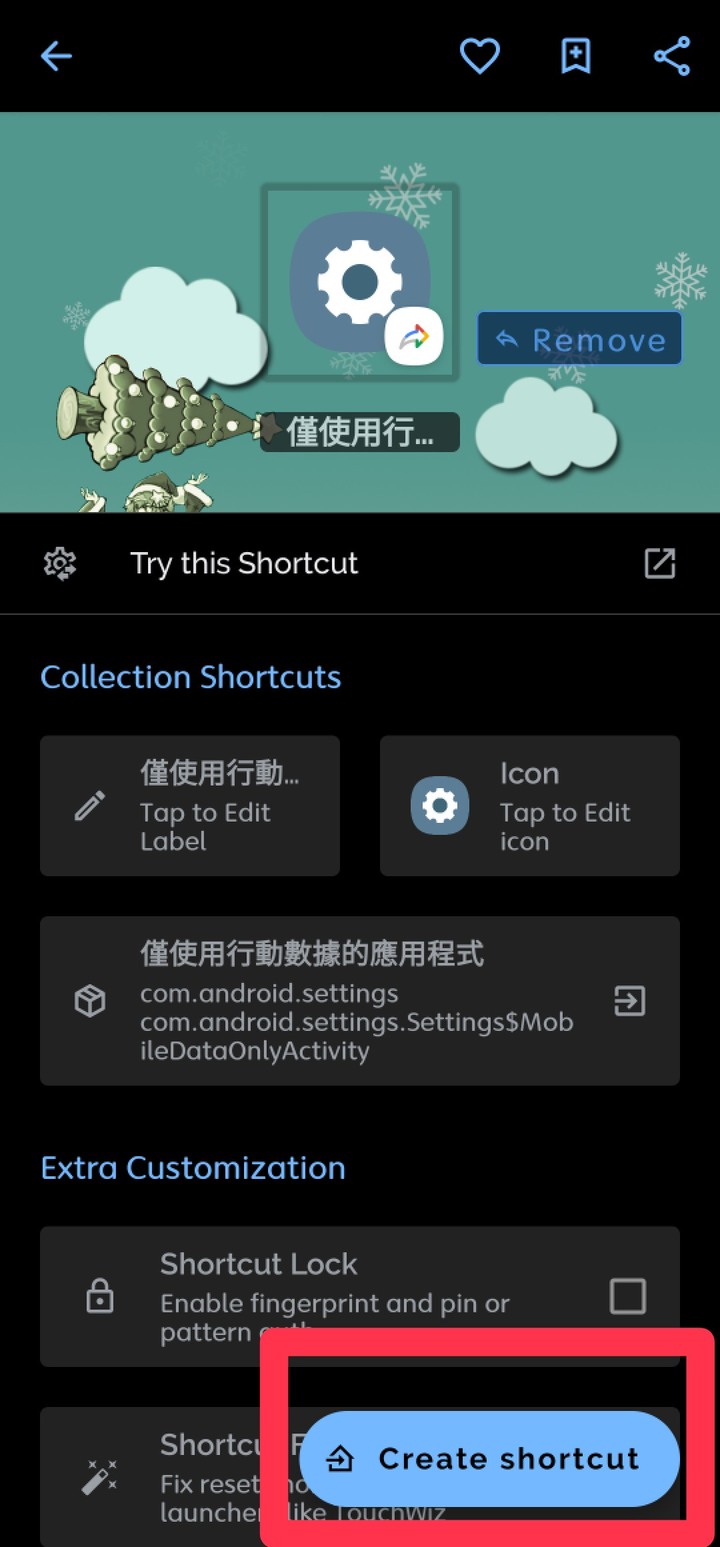Viewport: 720px width, 1547px height.
Task: Open the activity via the exit arrow icon
Action: 629,999
